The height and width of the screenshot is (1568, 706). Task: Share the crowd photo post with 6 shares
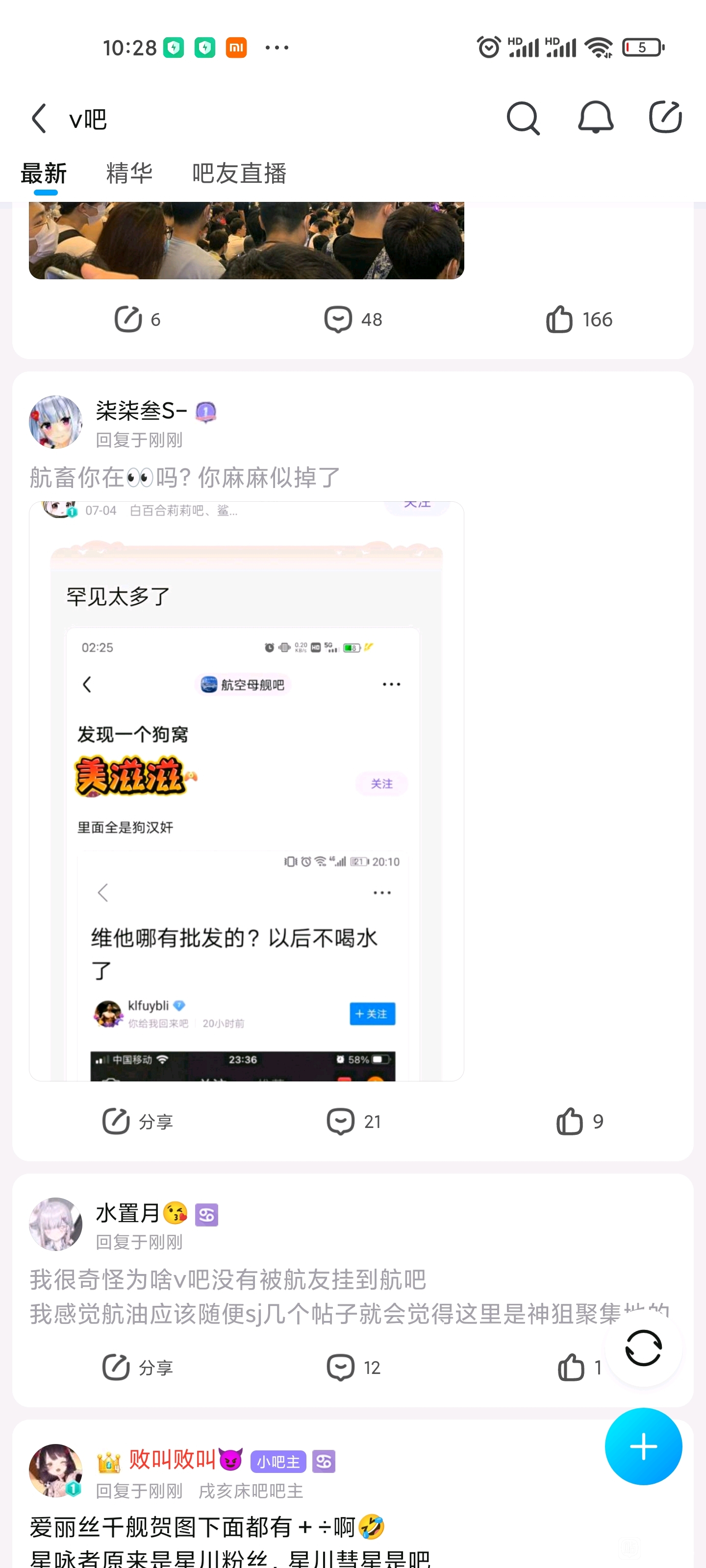pos(138,319)
